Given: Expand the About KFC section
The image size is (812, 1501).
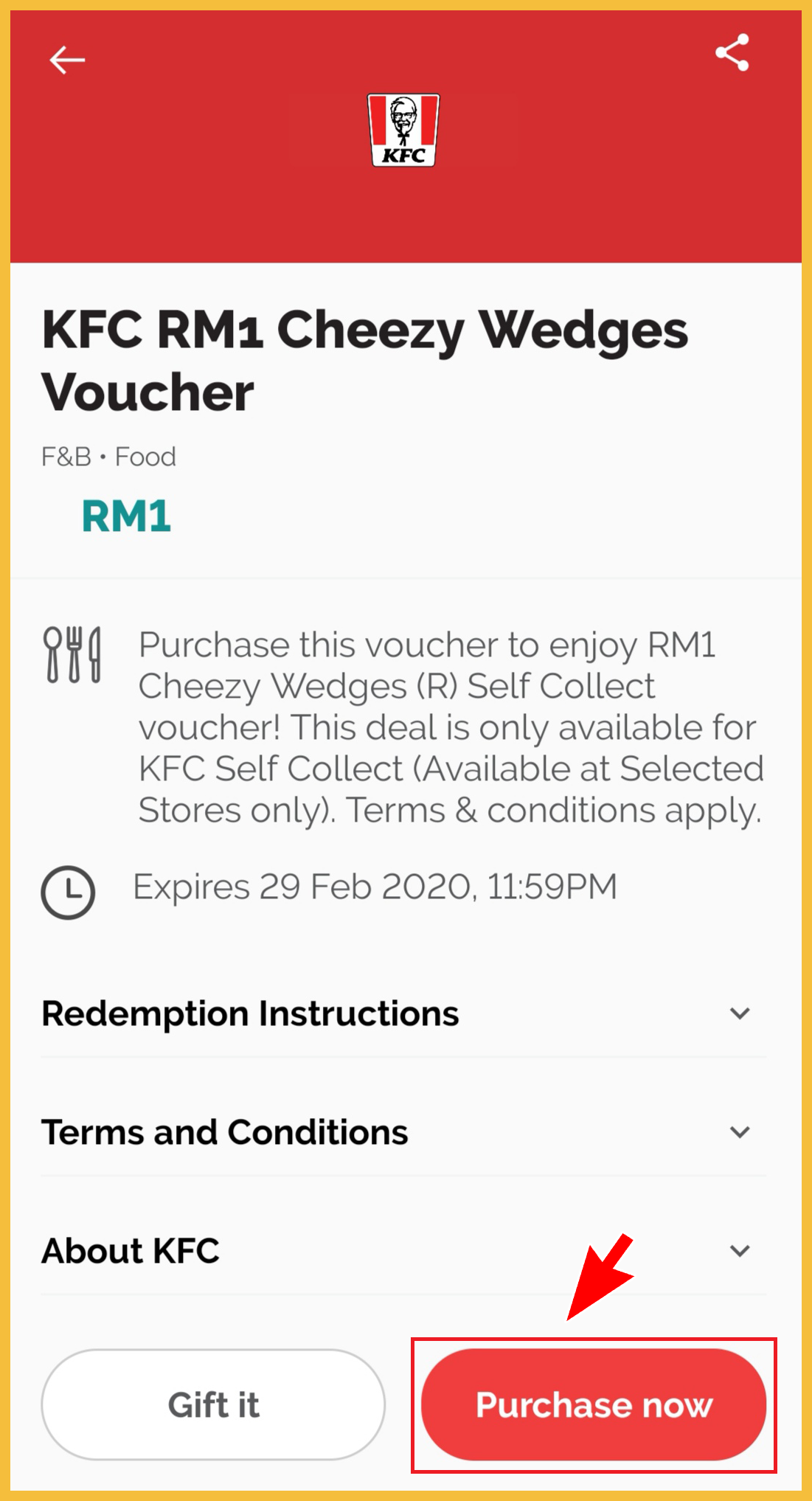Looking at the screenshot, I should click(x=740, y=1251).
